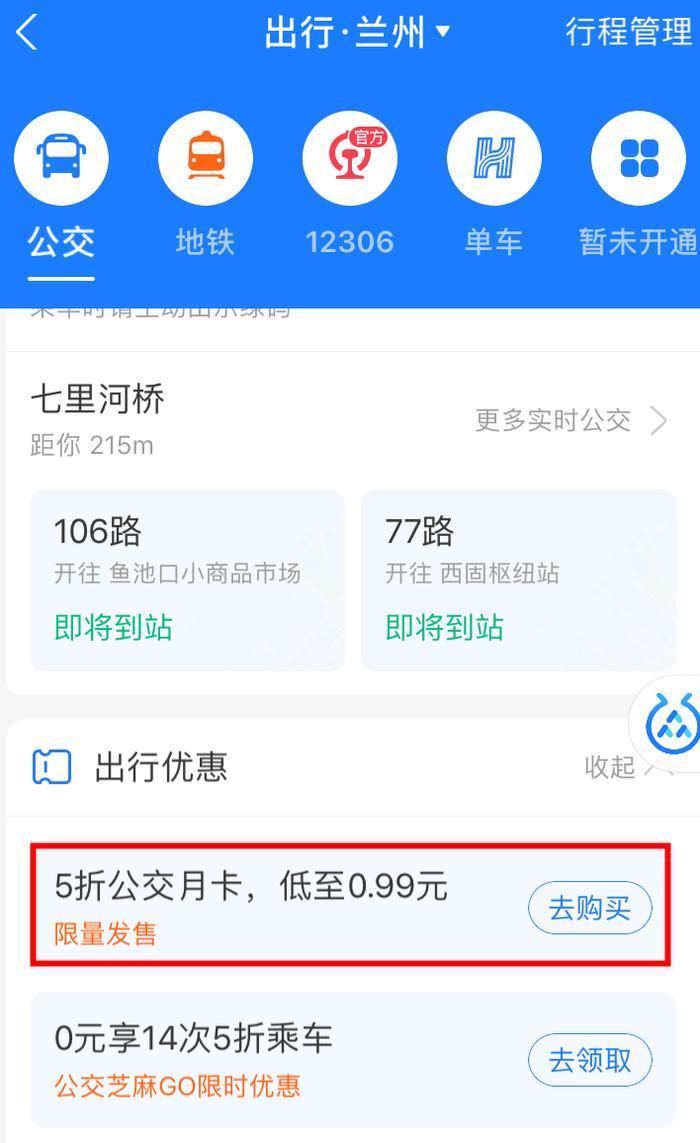Go back using the top-left arrow
Viewport: 700px width, 1143px height.
(27, 33)
